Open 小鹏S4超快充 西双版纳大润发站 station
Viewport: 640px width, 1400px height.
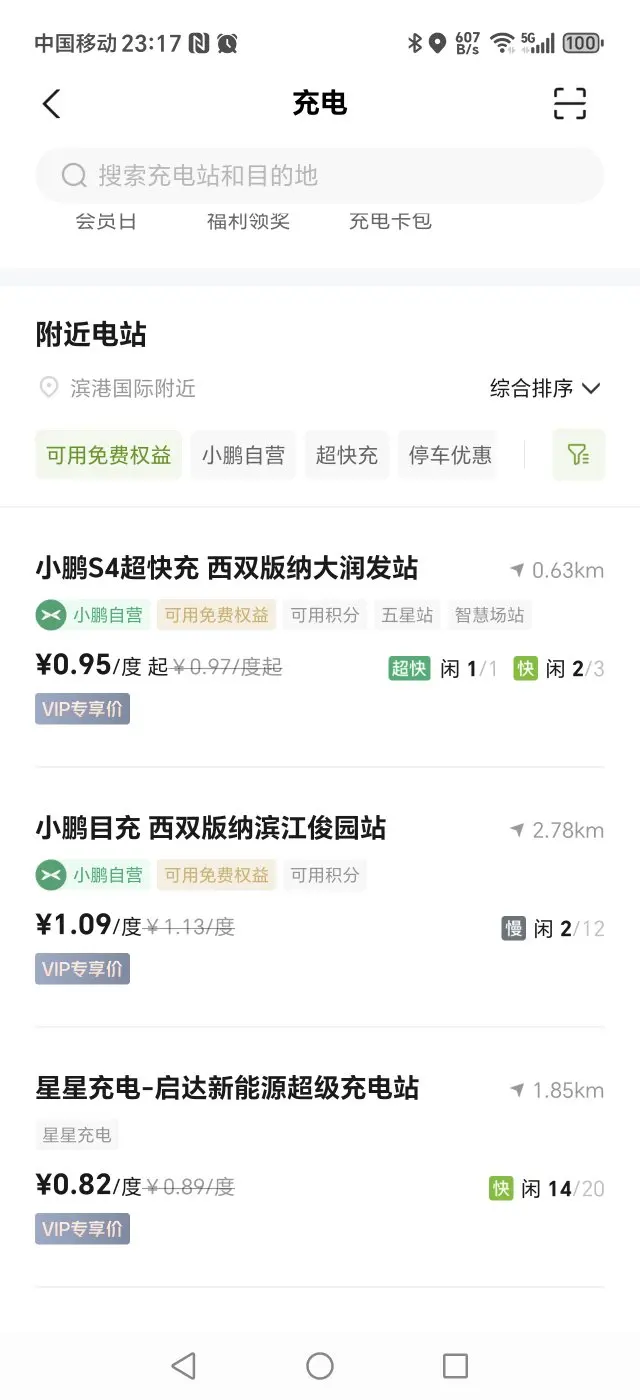320,637
